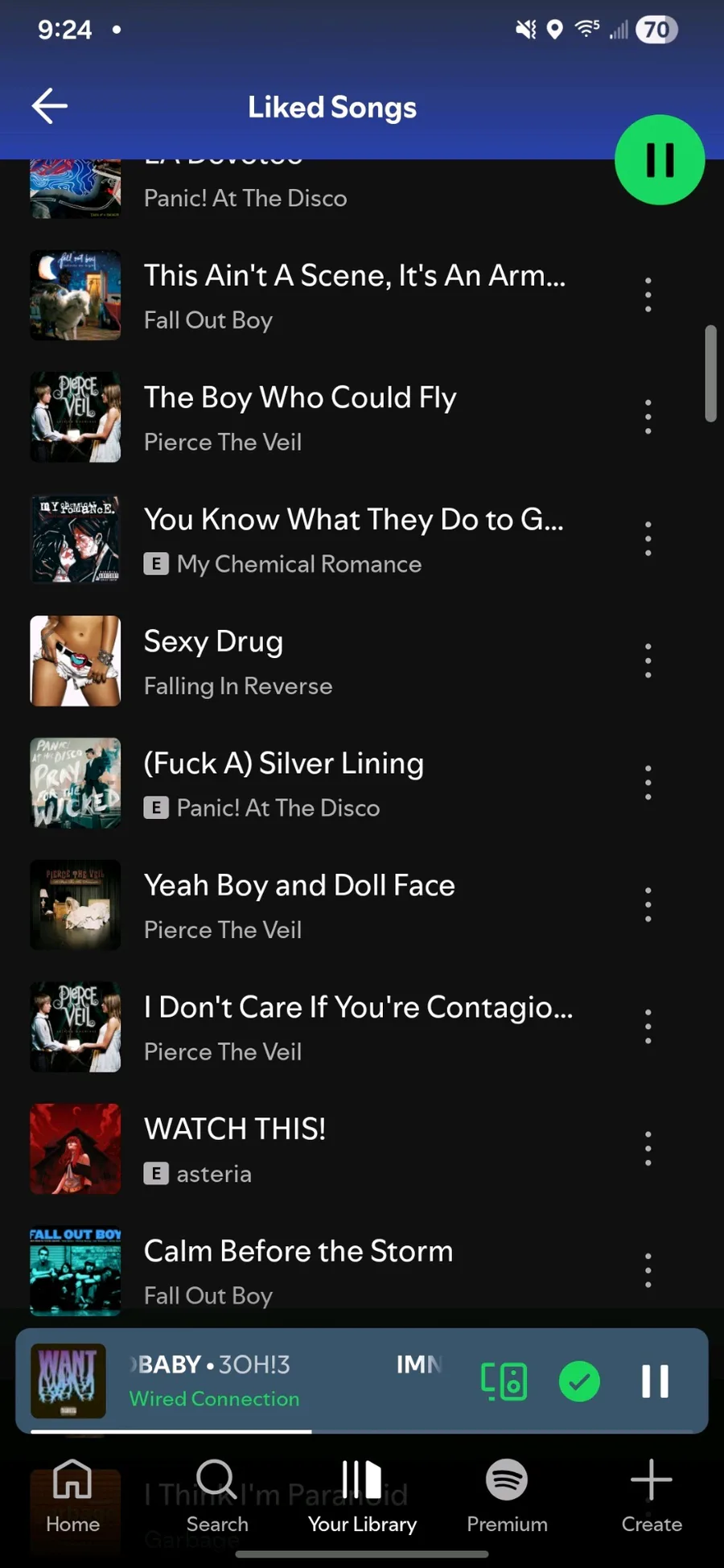
Task: Open the connect to device icon
Action: pyautogui.click(x=504, y=1381)
